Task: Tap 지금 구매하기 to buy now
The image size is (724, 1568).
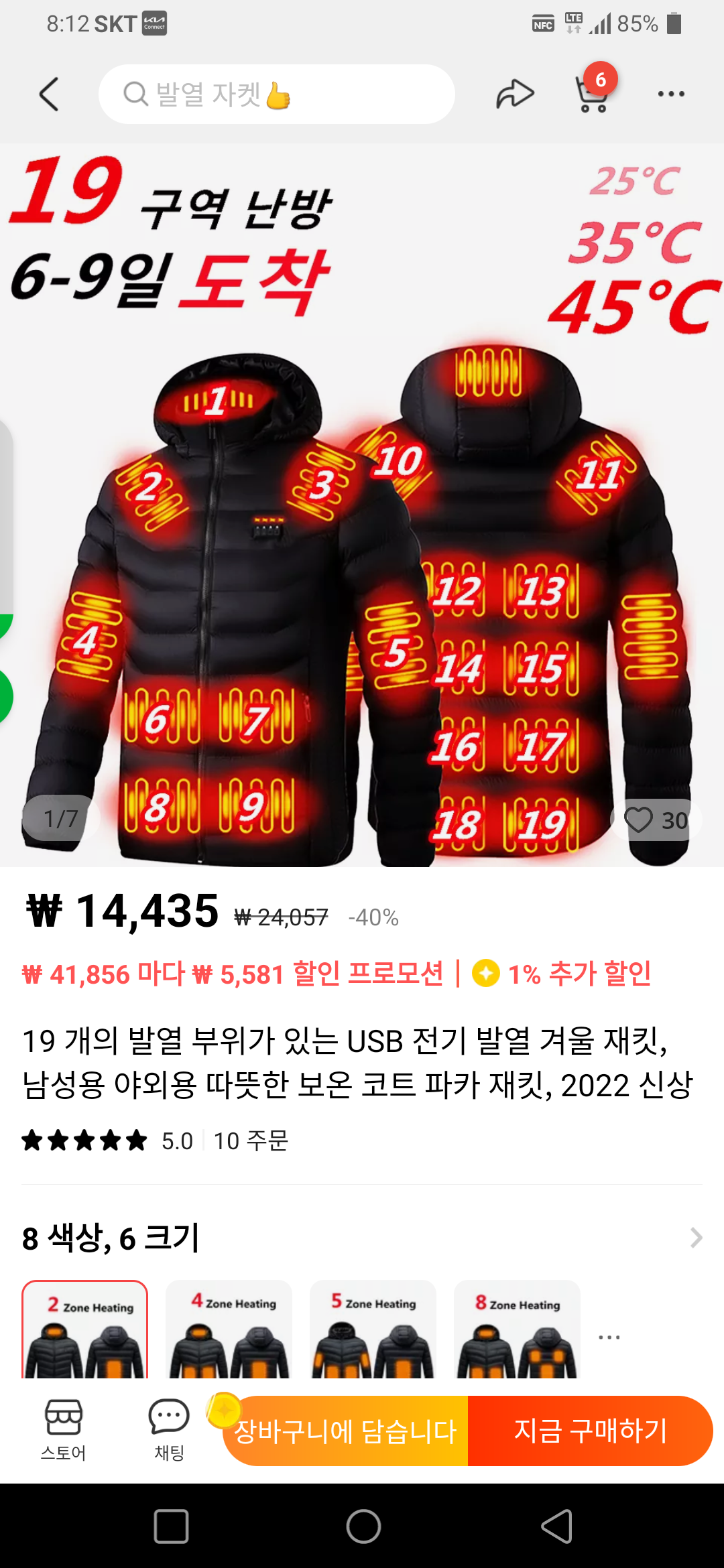Action: point(590,1431)
